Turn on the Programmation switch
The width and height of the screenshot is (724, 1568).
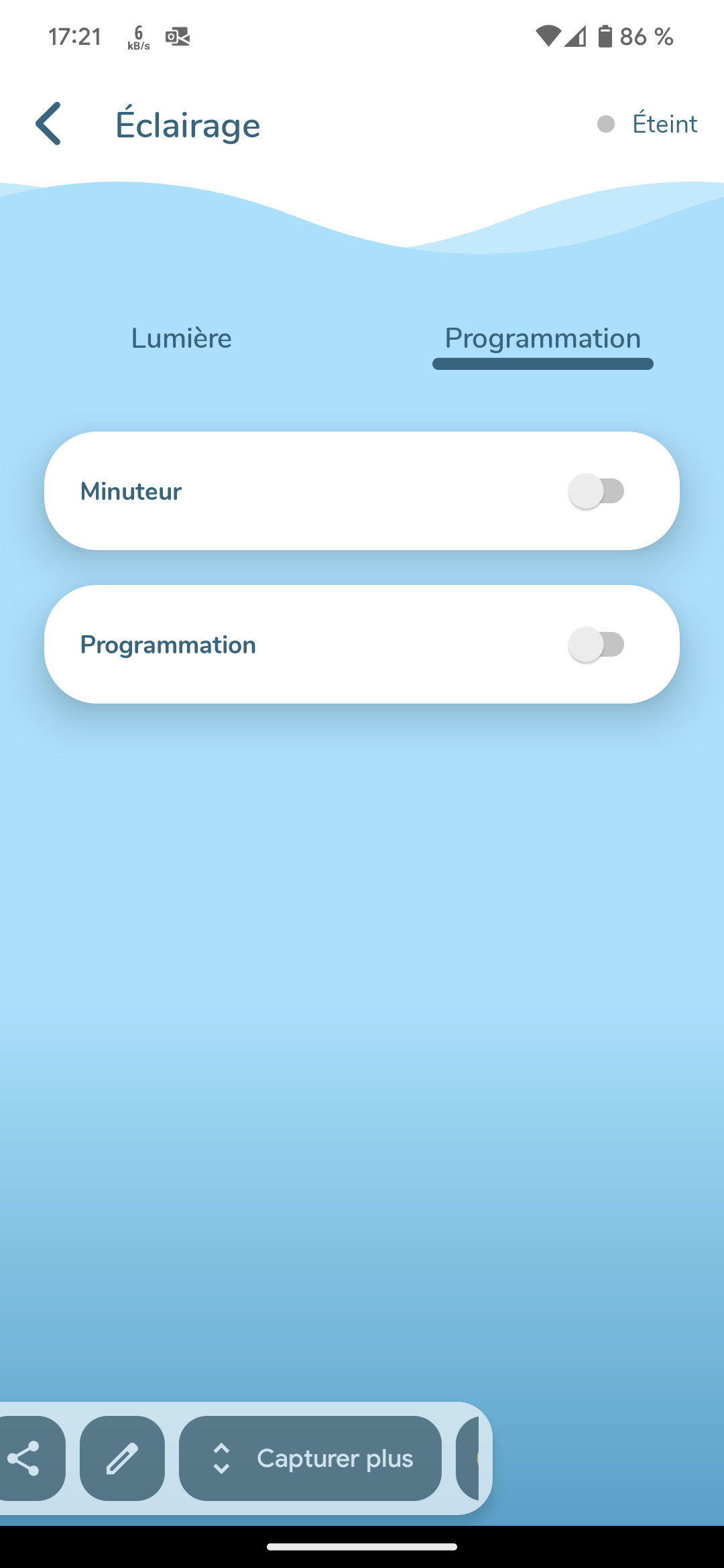(597, 645)
